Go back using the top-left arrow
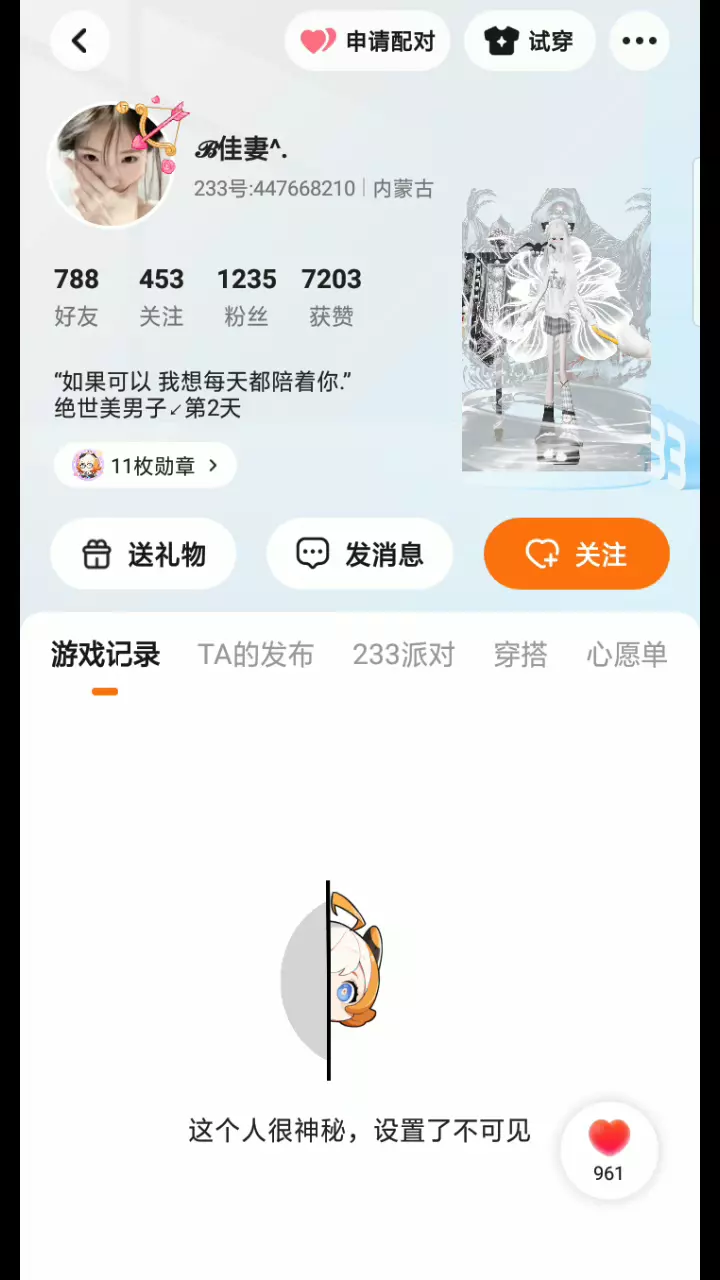 coord(80,41)
